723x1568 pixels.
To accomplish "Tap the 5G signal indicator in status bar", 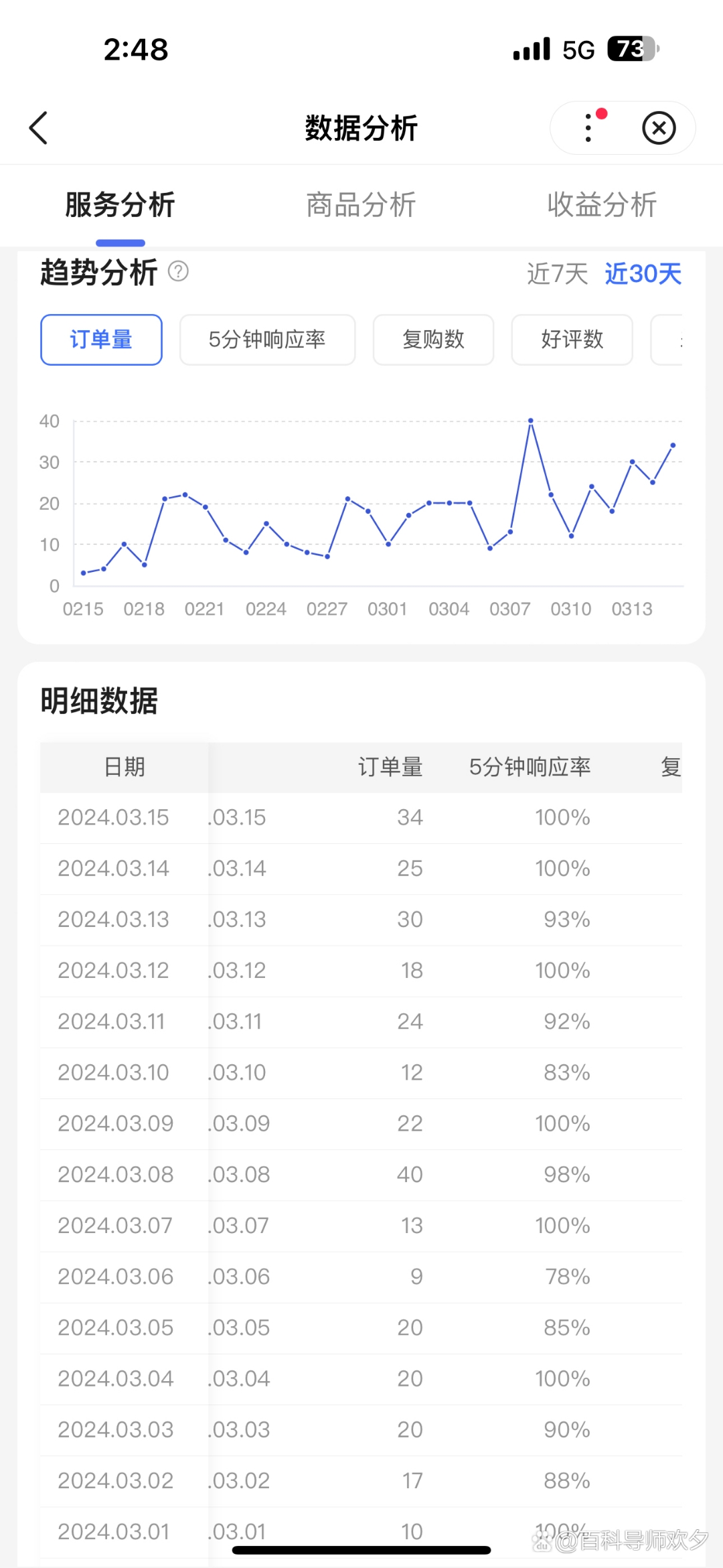I will pyautogui.click(x=577, y=49).
